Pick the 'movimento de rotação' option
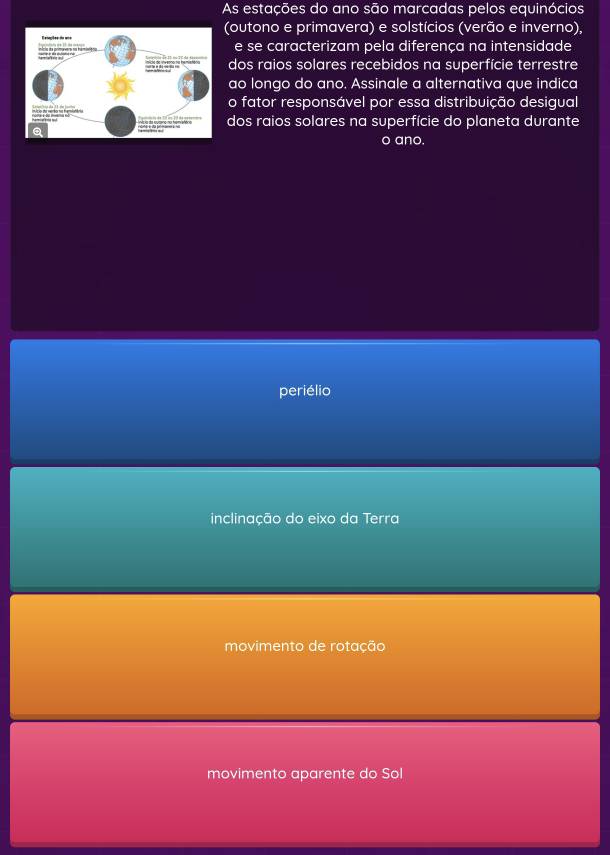This screenshot has width=610, height=855. [x=304, y=654]
